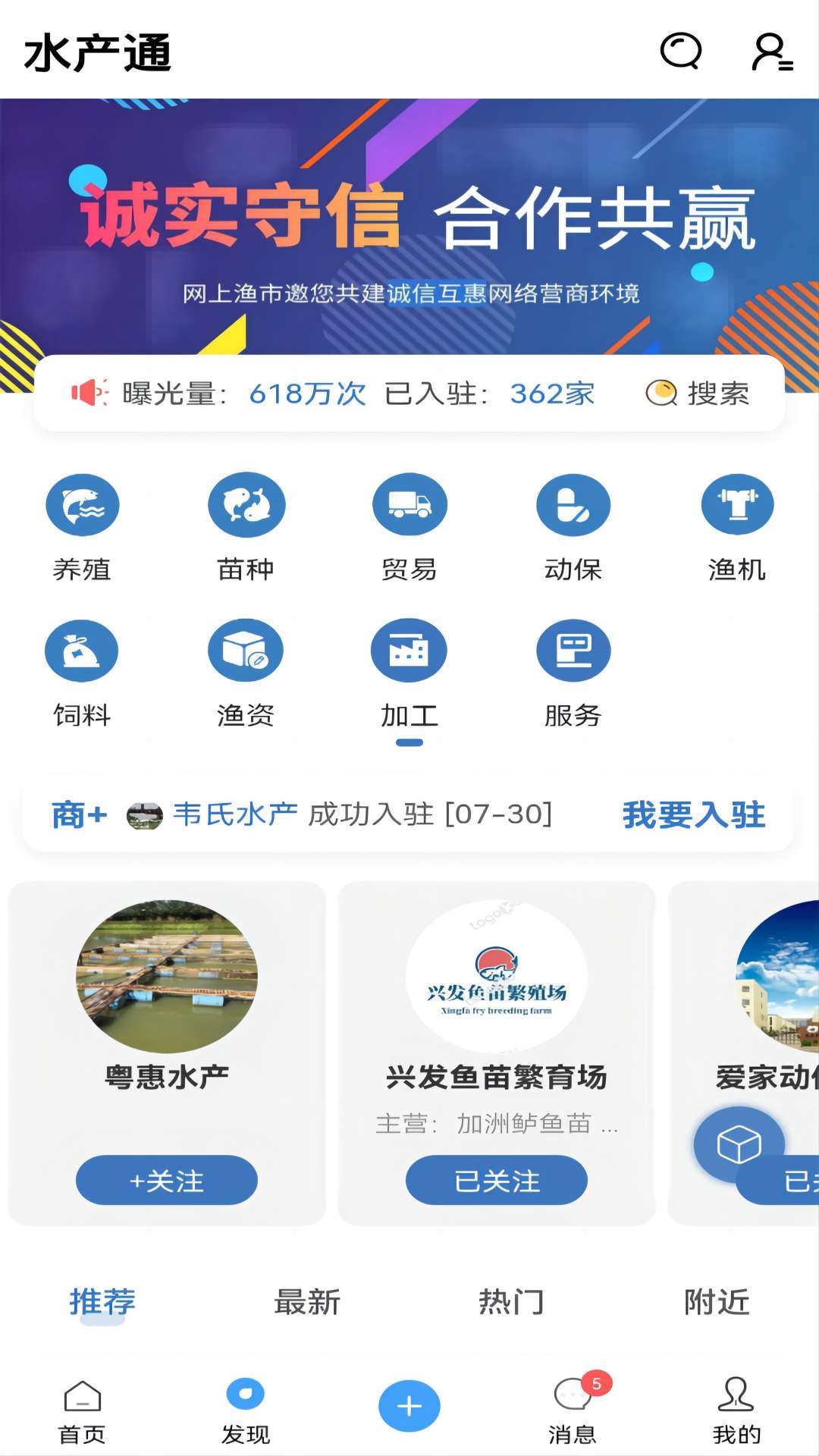Open the 贸易 truck icon
Screen dimensions: 819x1456
(409, 504)
